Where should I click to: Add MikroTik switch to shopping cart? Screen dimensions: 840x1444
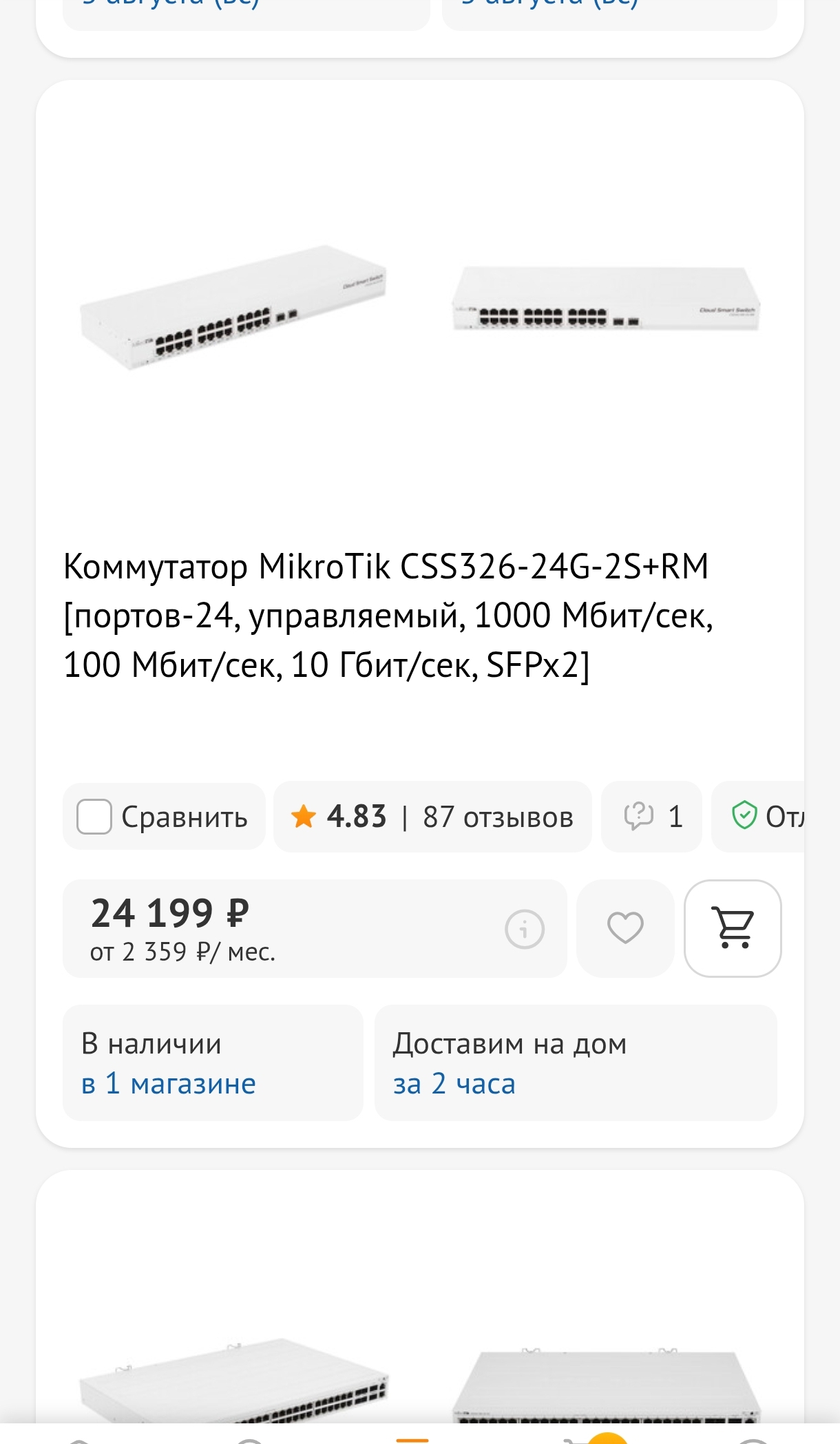tap(733, 928)
